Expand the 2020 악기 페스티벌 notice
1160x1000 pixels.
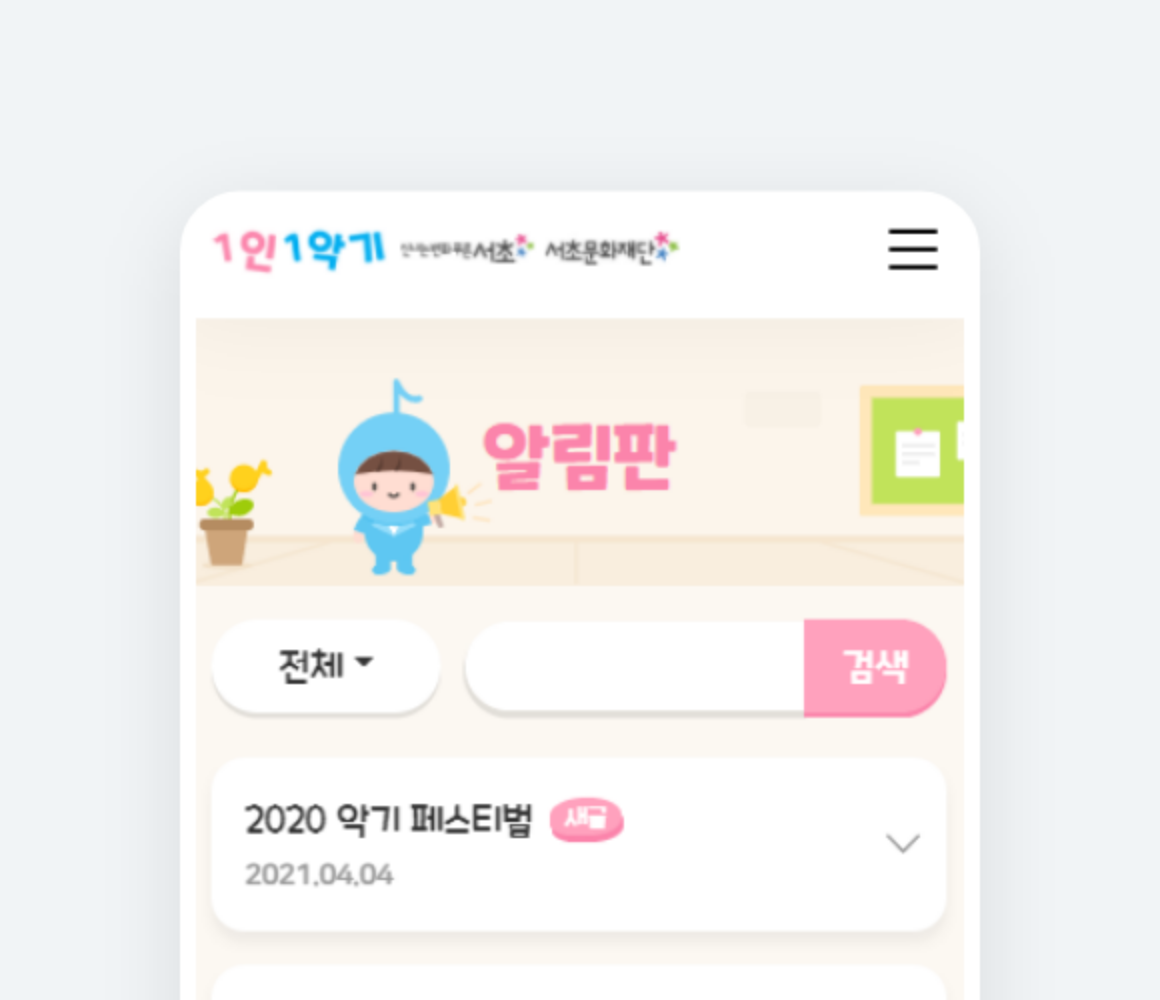(902, 844)
